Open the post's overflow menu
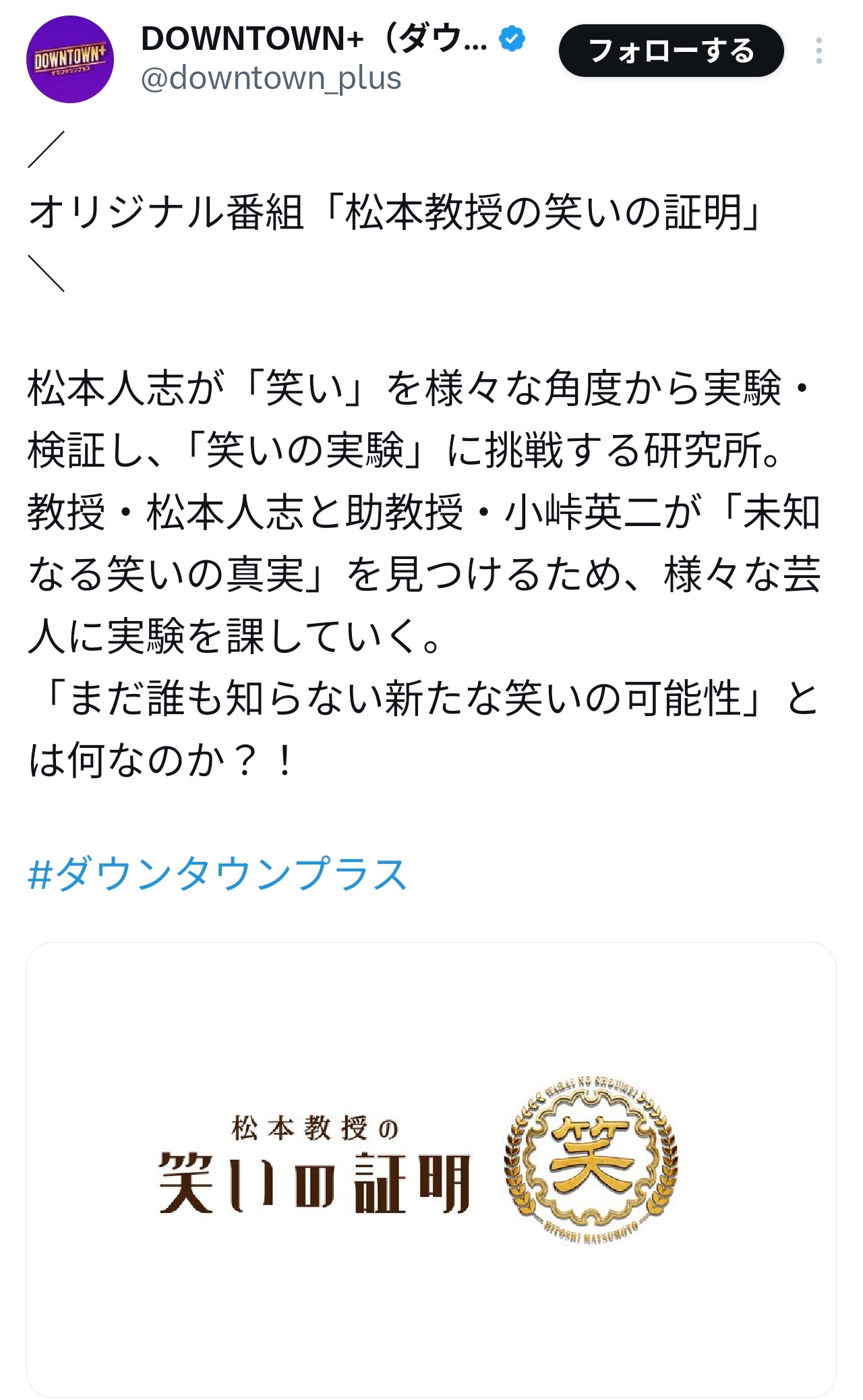This screenshot has width=863, height=1400. coord(819,51)
